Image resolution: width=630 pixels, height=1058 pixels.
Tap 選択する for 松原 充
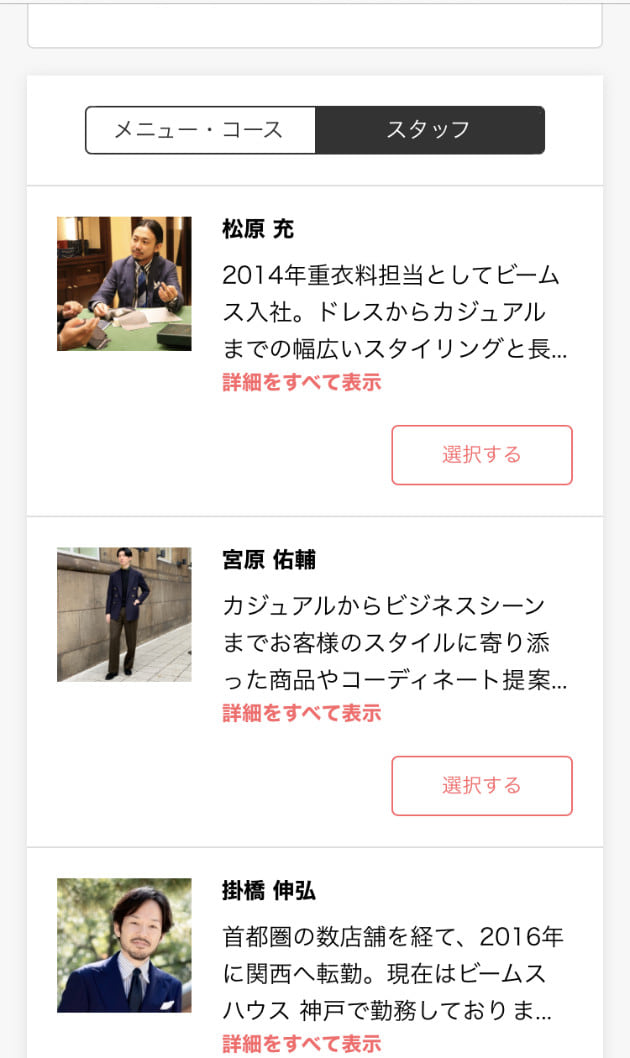pos(481,455)
